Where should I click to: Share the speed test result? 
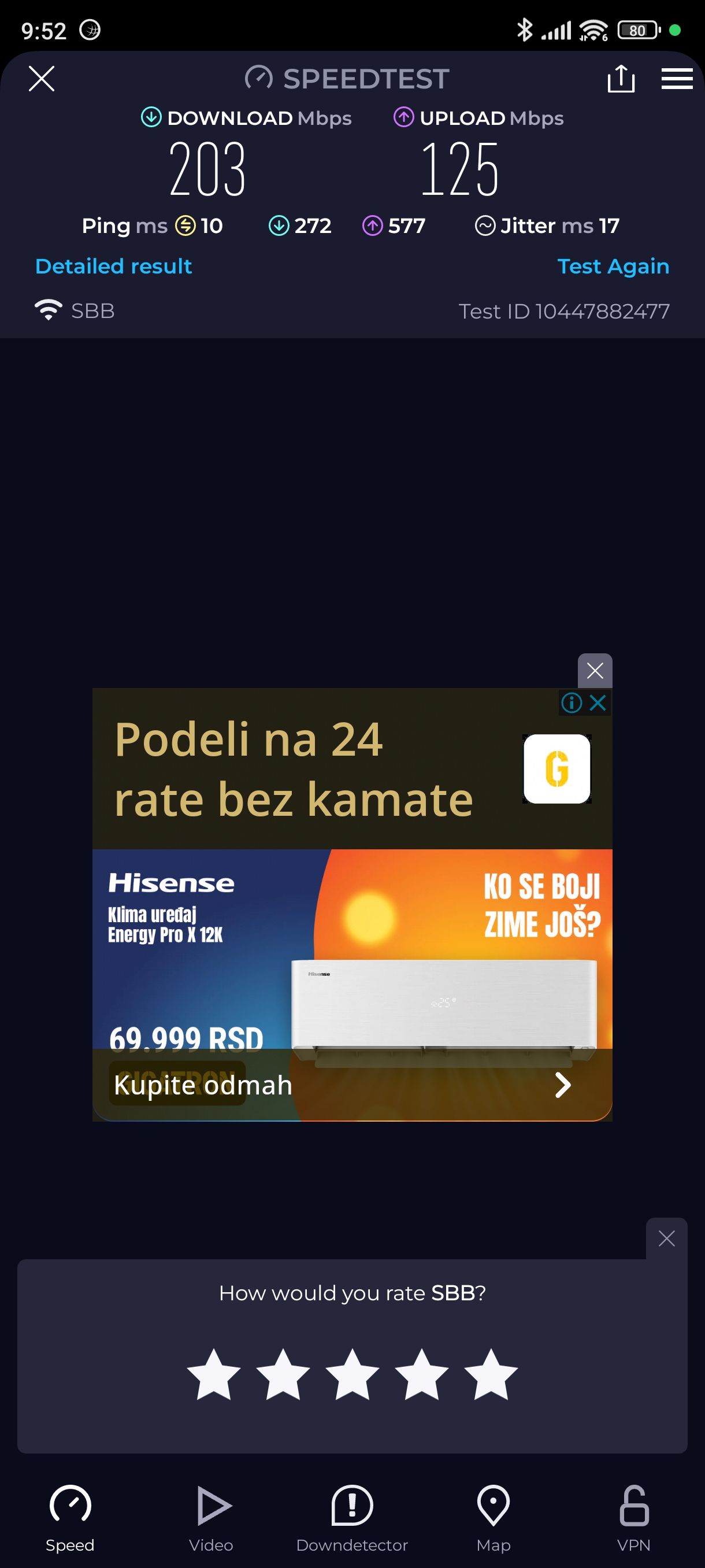(x=621, y=79)
